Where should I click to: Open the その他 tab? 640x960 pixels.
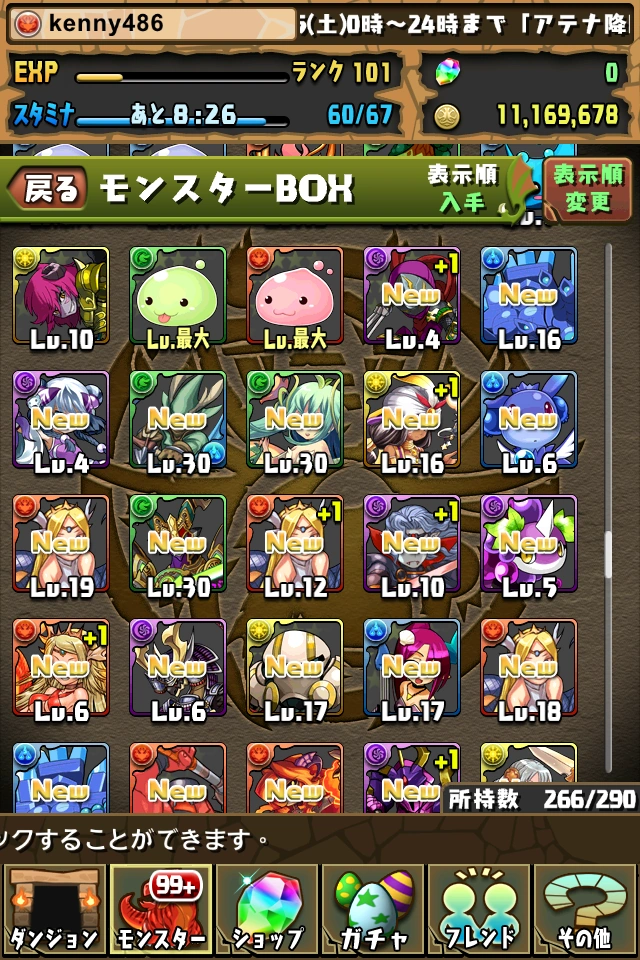[586, 910]
